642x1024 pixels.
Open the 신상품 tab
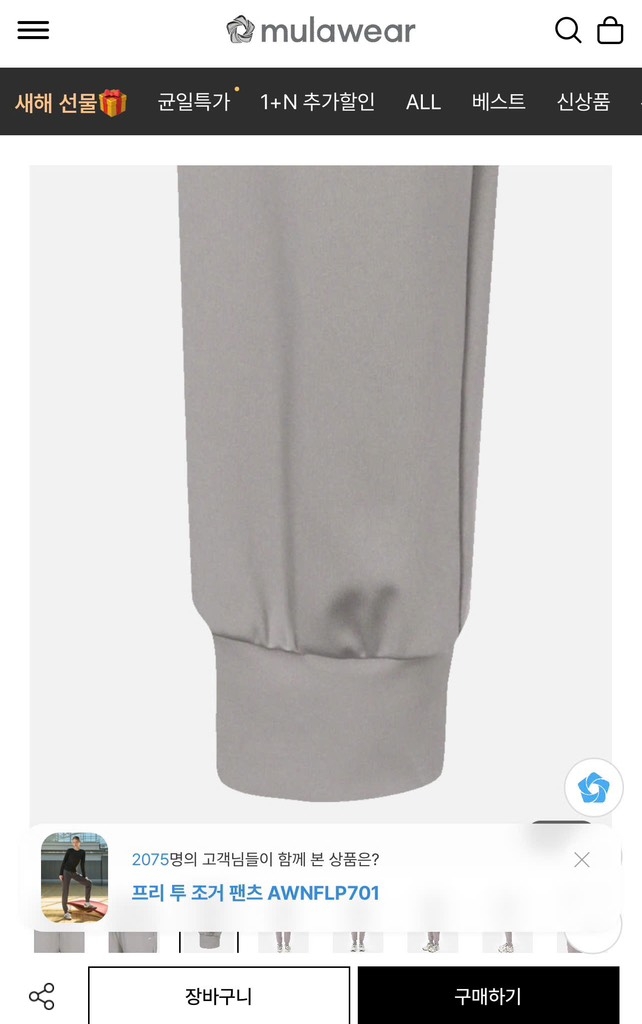(x=583, y=102)
